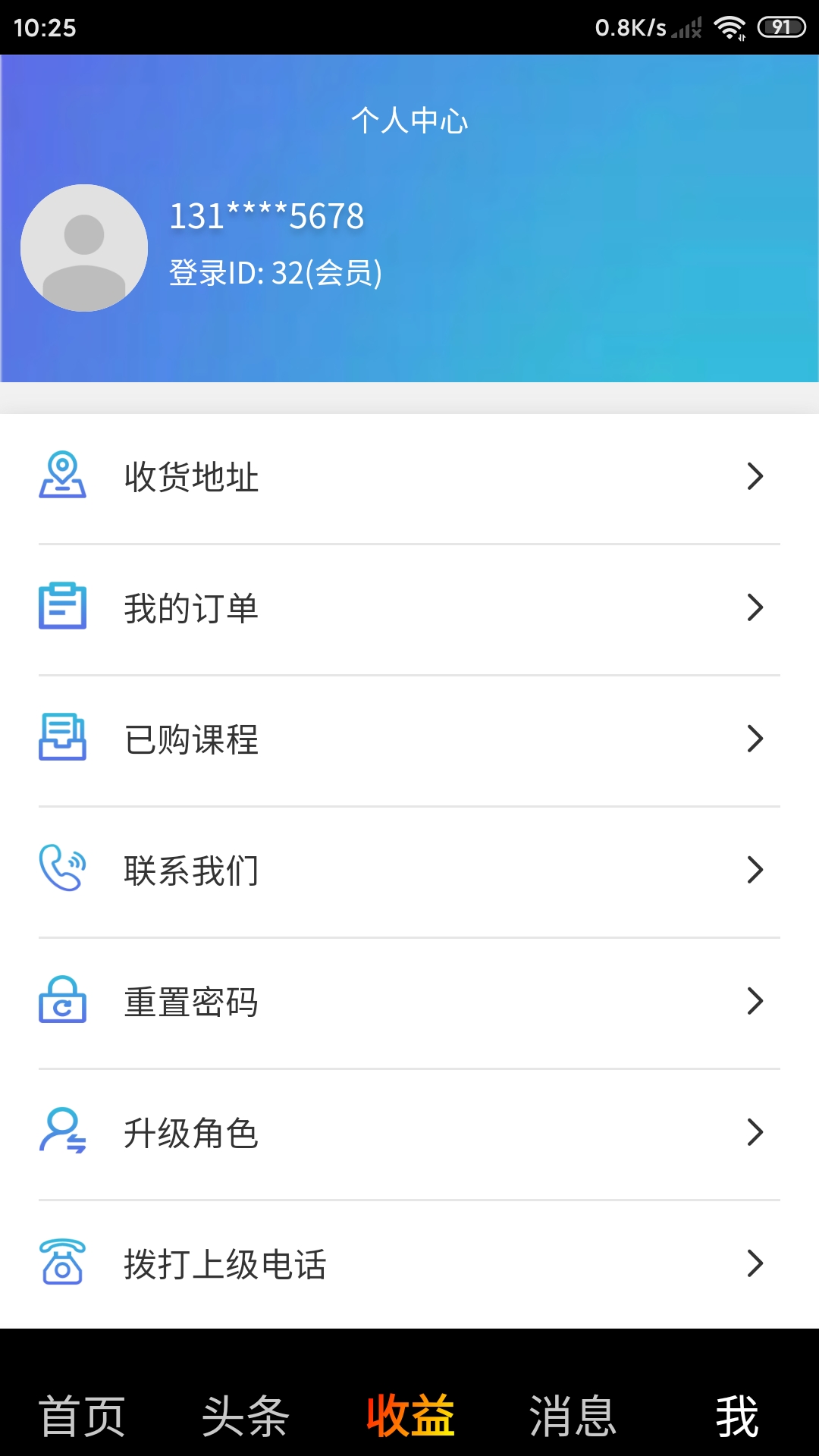This screenshot has width=819, height=1456.
Task: Open the 收益 earnings tab
Action: 409,1416
